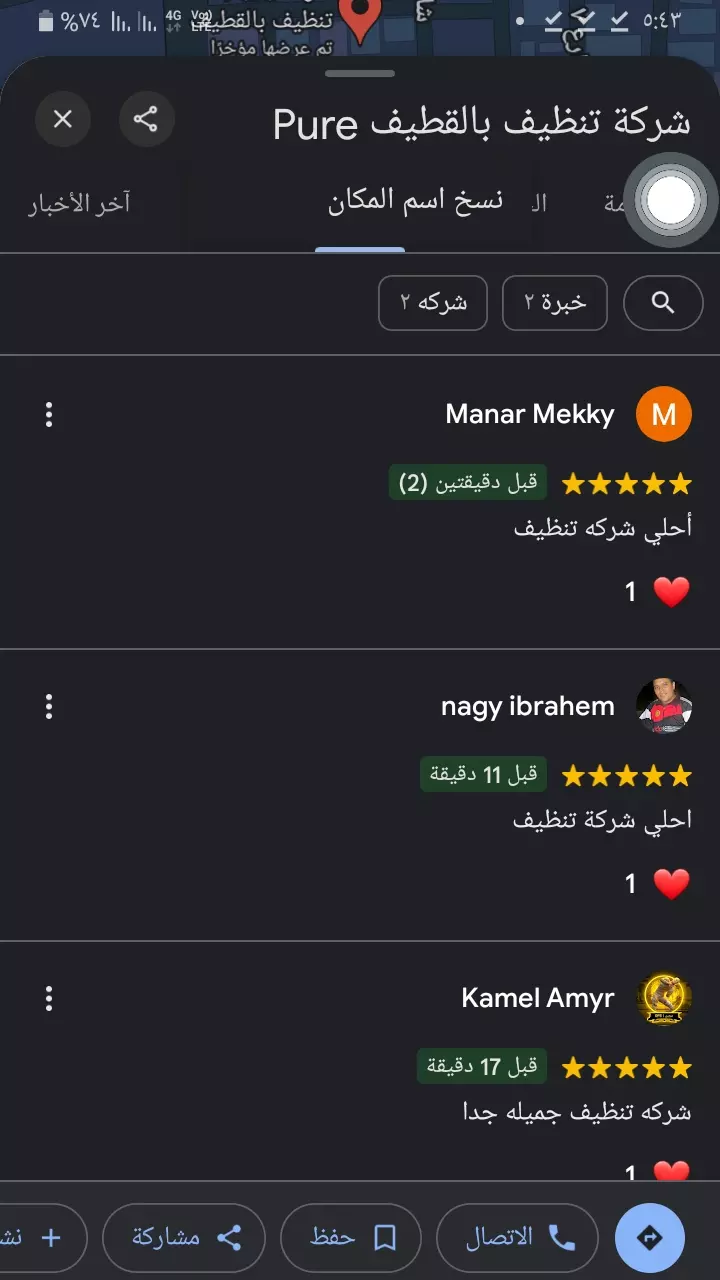
Task: Tap the search icon in reviews section
Action: click(x=662, y=303)
